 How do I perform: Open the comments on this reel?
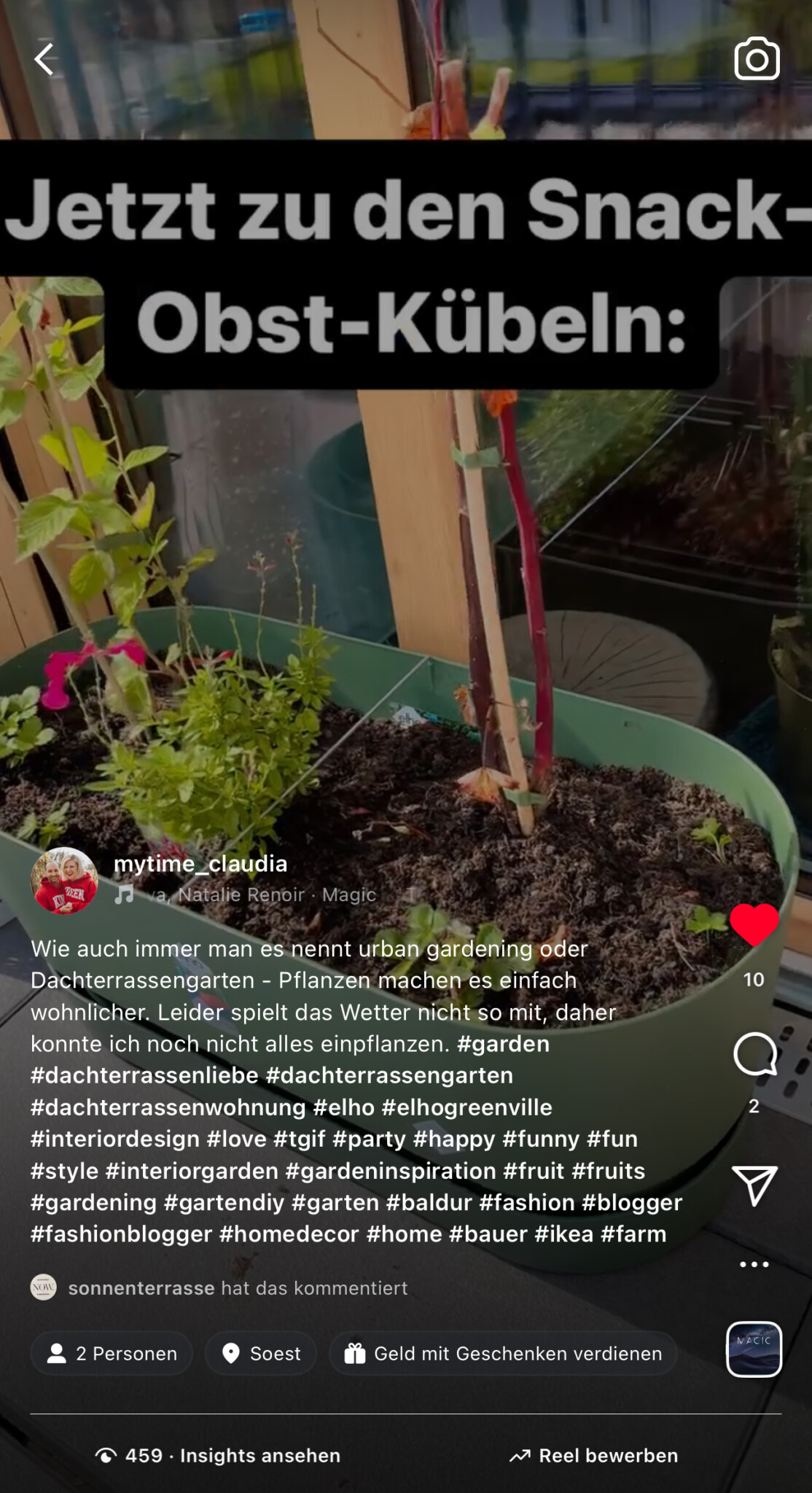pos(754,1054)
